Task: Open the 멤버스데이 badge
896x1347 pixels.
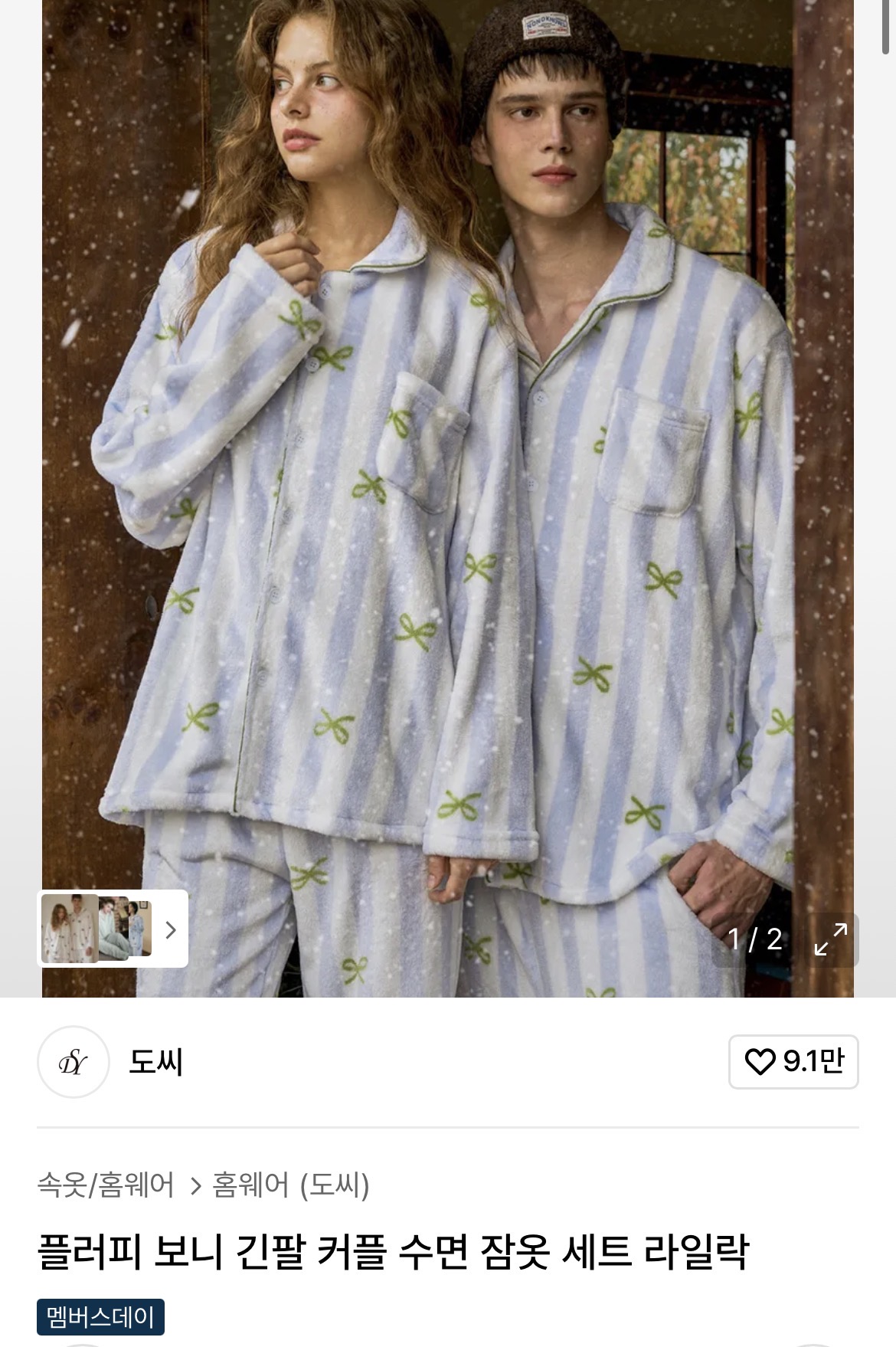Action: pos(100,1317)
